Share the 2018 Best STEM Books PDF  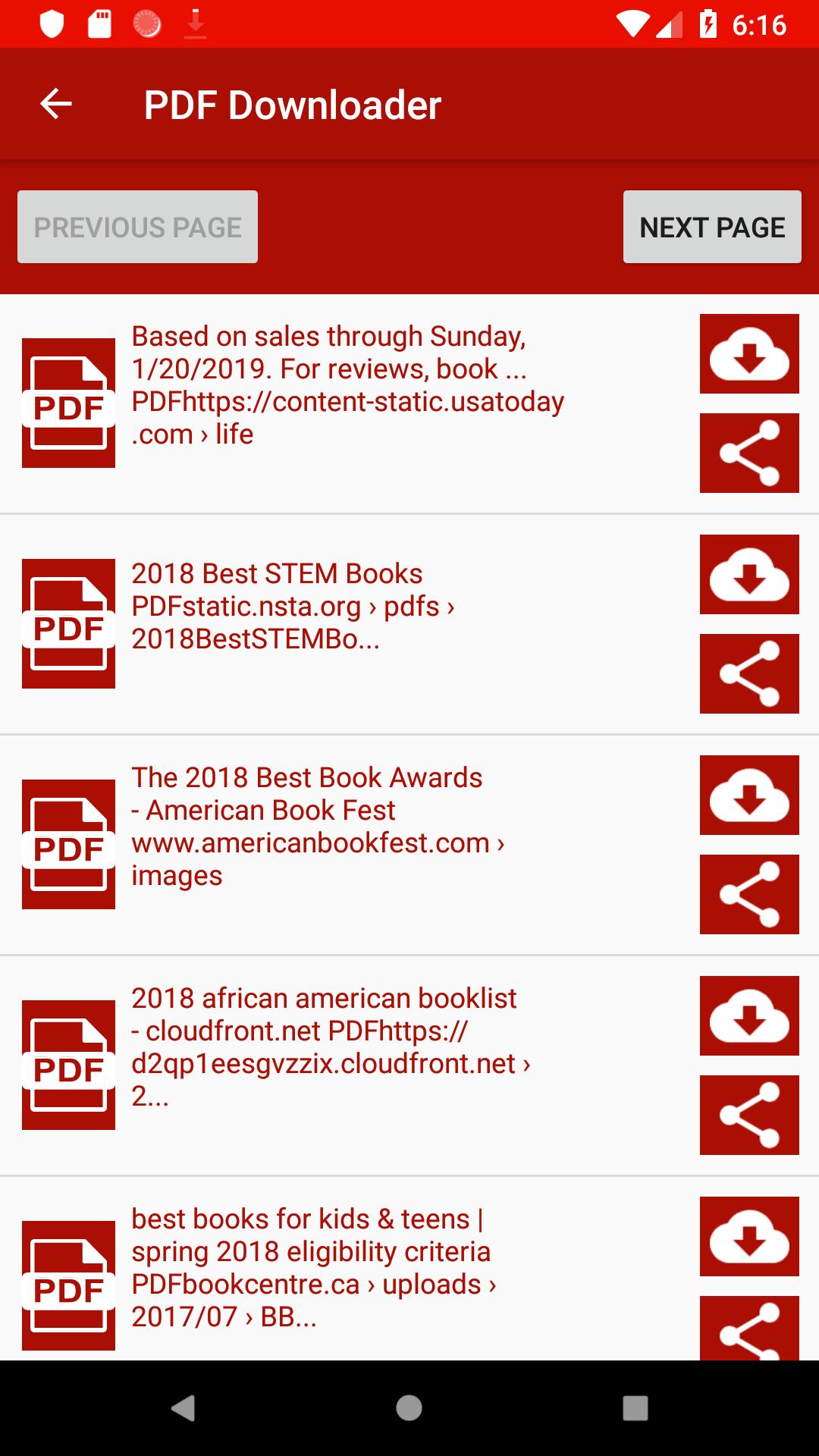748,673
